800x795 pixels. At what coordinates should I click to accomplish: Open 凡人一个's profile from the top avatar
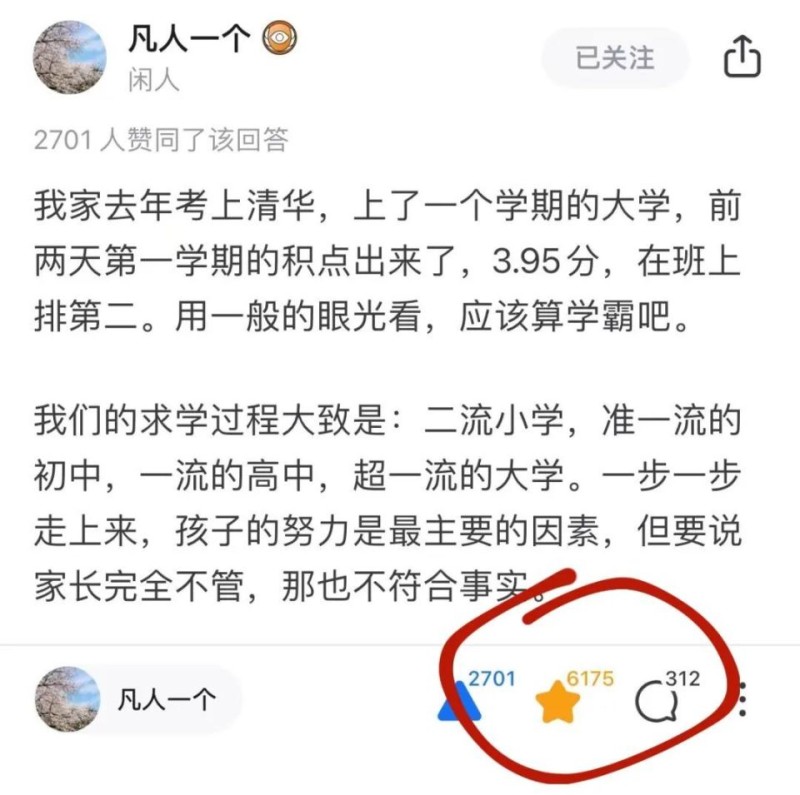(x=70, y=57)
